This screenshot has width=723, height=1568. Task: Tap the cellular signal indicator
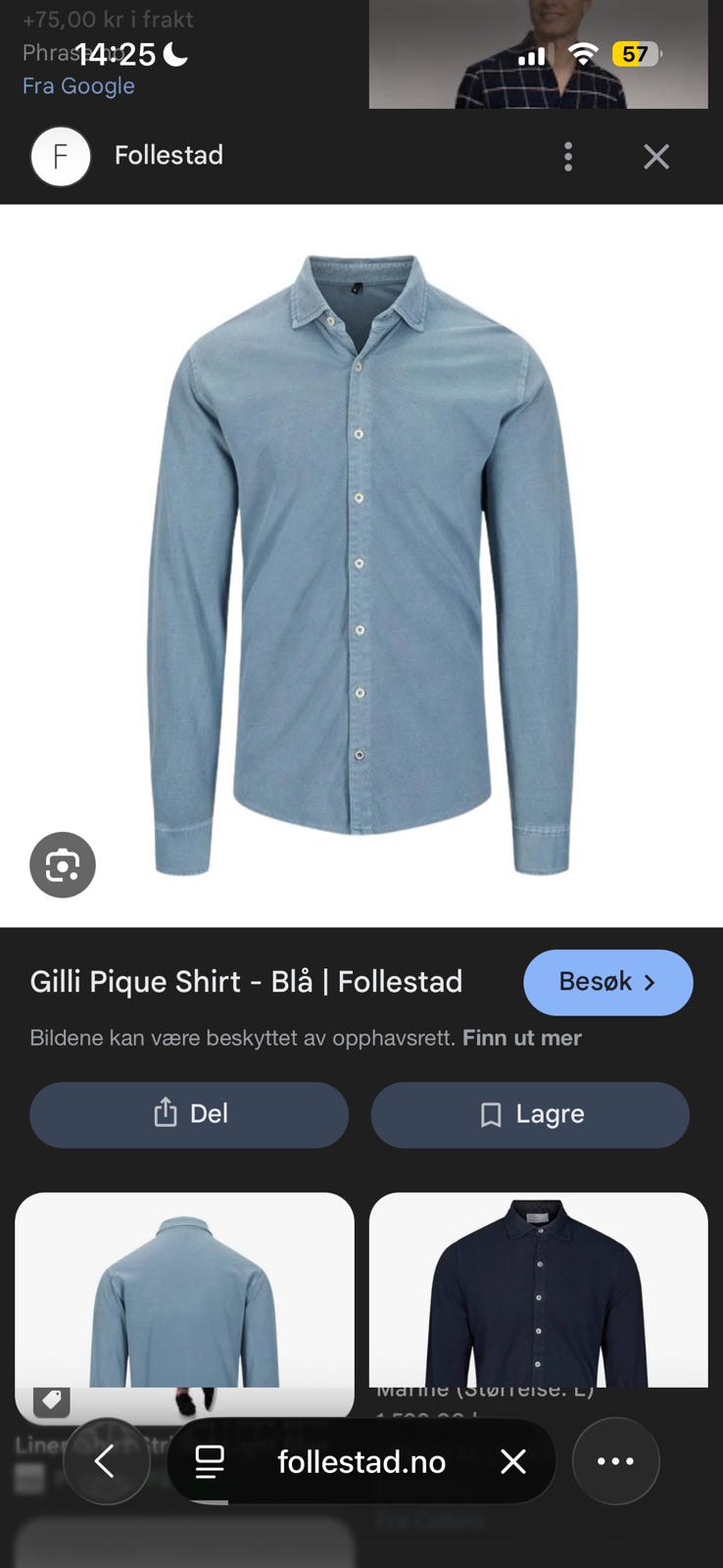click(x=530, y=56)
